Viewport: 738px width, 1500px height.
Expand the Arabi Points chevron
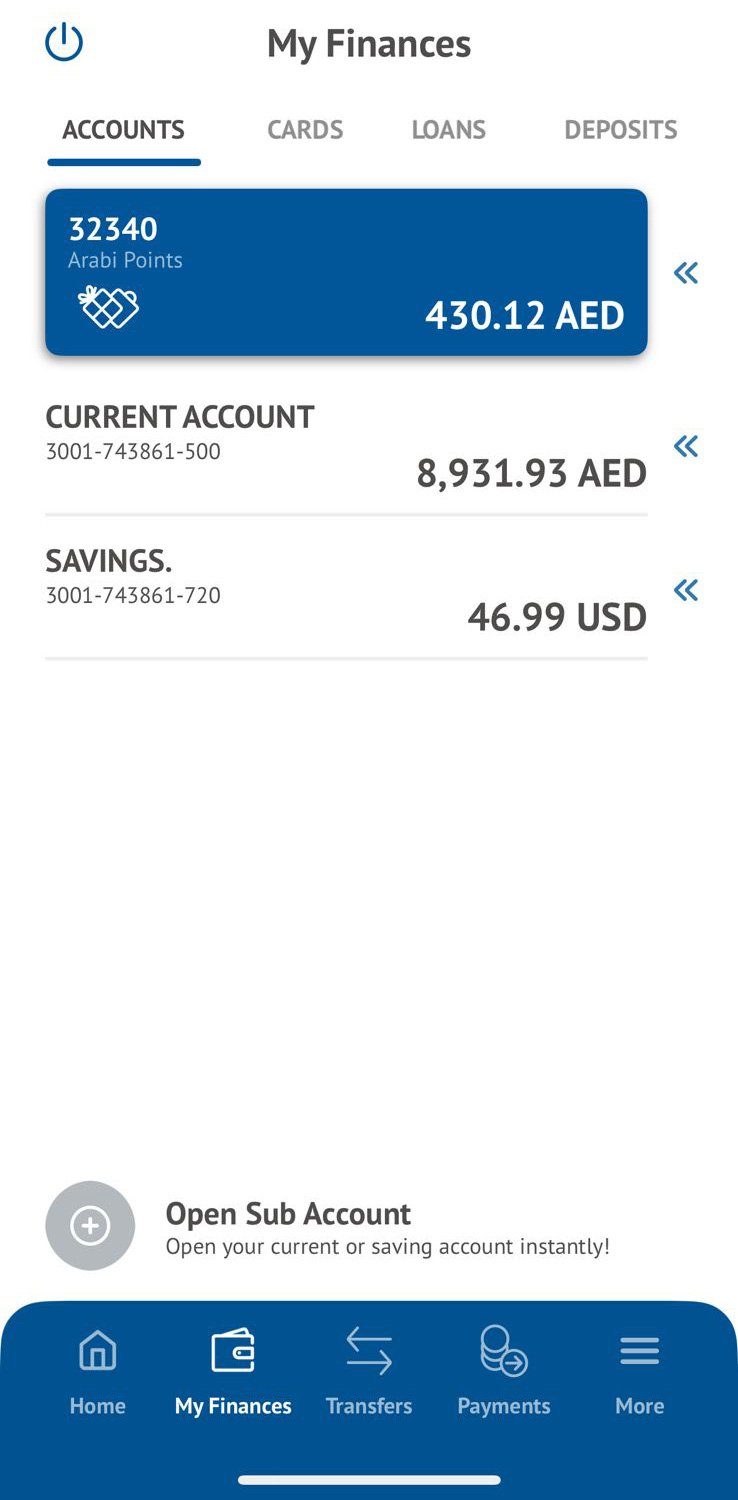coord(686,272)
